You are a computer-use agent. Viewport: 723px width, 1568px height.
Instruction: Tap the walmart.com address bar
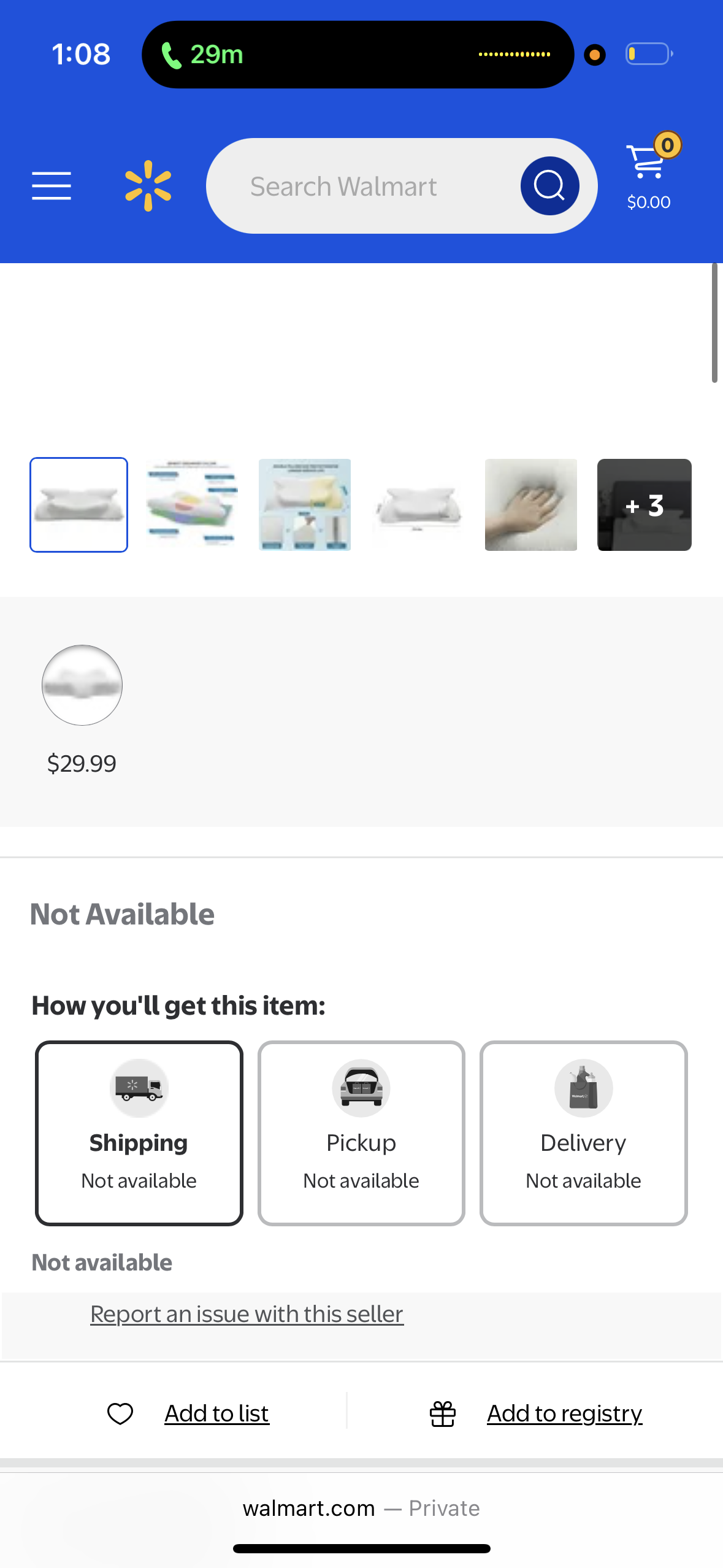coord(361,1508)
